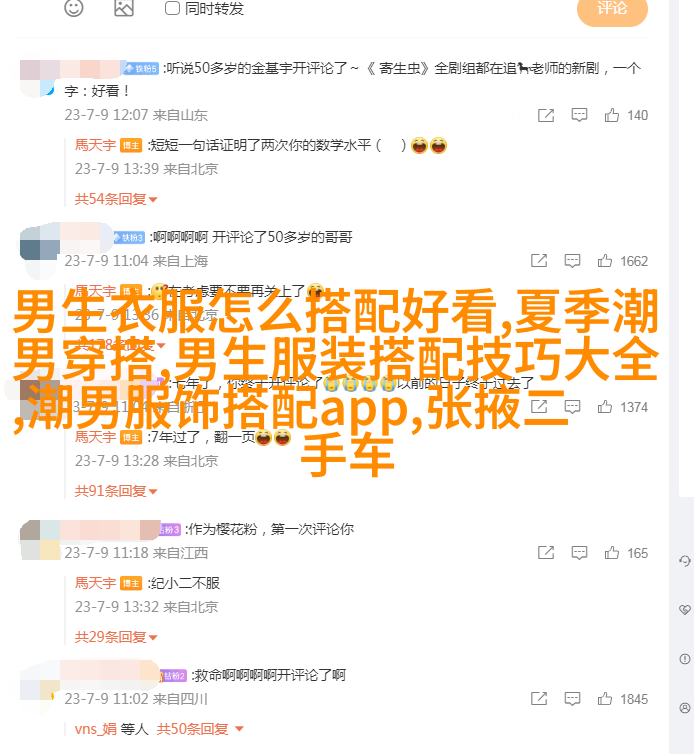Expand 共29条回复 replies

(110, 637)
